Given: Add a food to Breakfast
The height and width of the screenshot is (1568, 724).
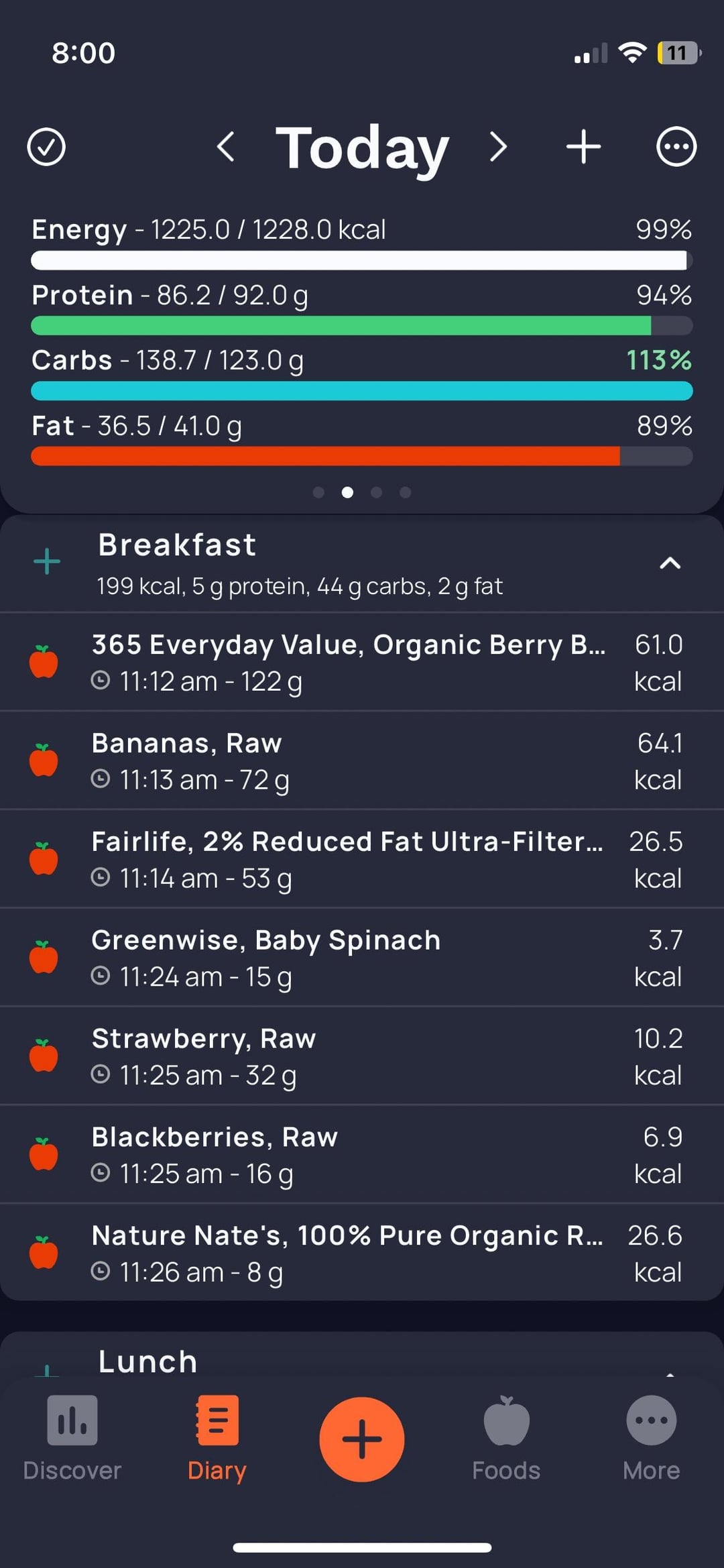Looking at the screenshot, I should pyautogui.click(x=47, y=562).
